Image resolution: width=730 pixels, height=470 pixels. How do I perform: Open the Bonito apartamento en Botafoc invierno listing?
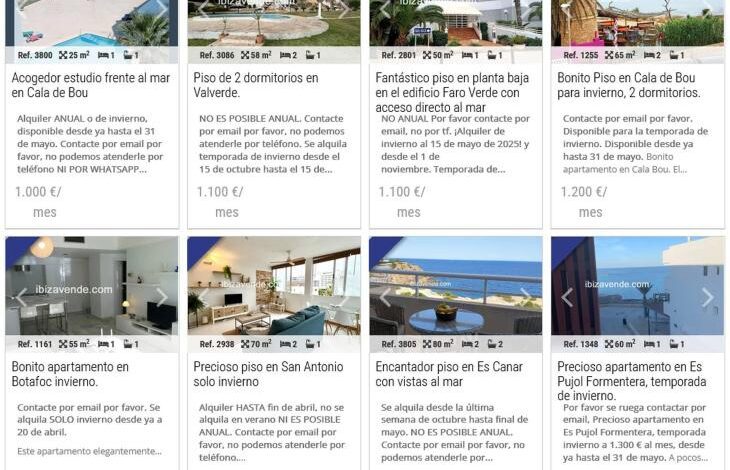[70, 374]
